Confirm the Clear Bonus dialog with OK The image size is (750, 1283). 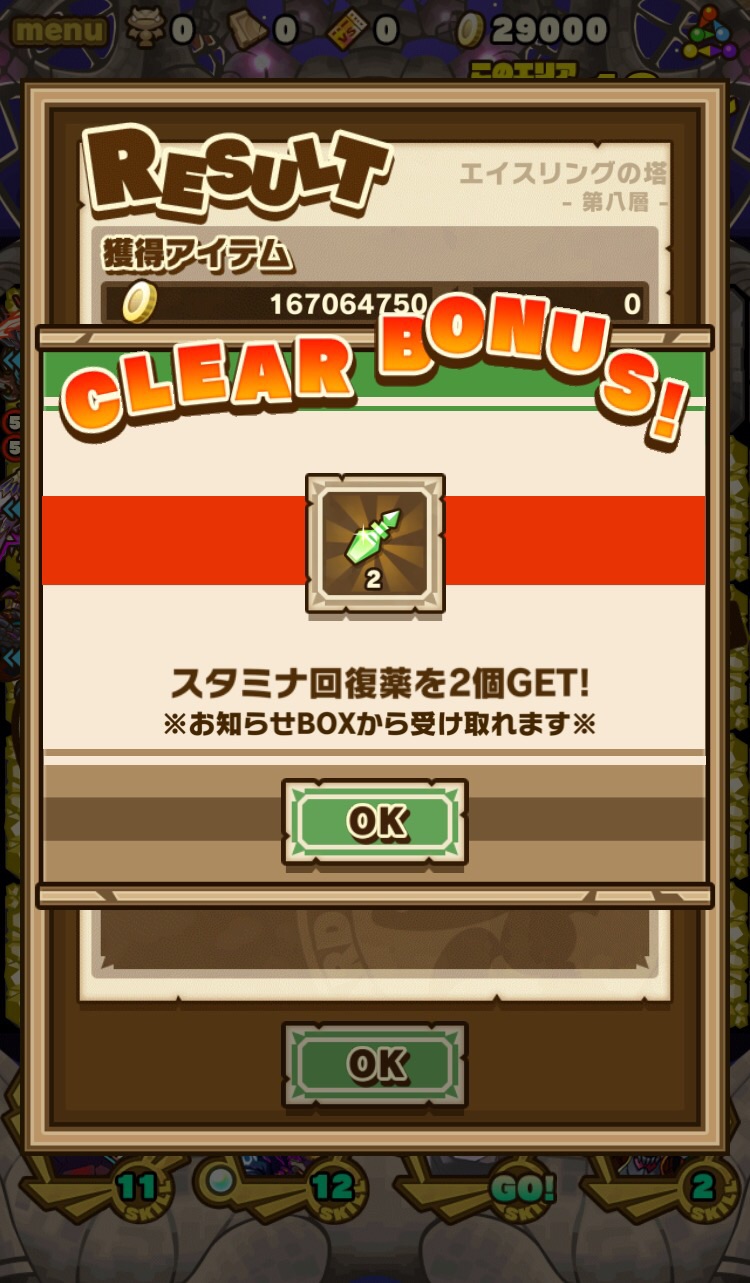pos(375,821)
